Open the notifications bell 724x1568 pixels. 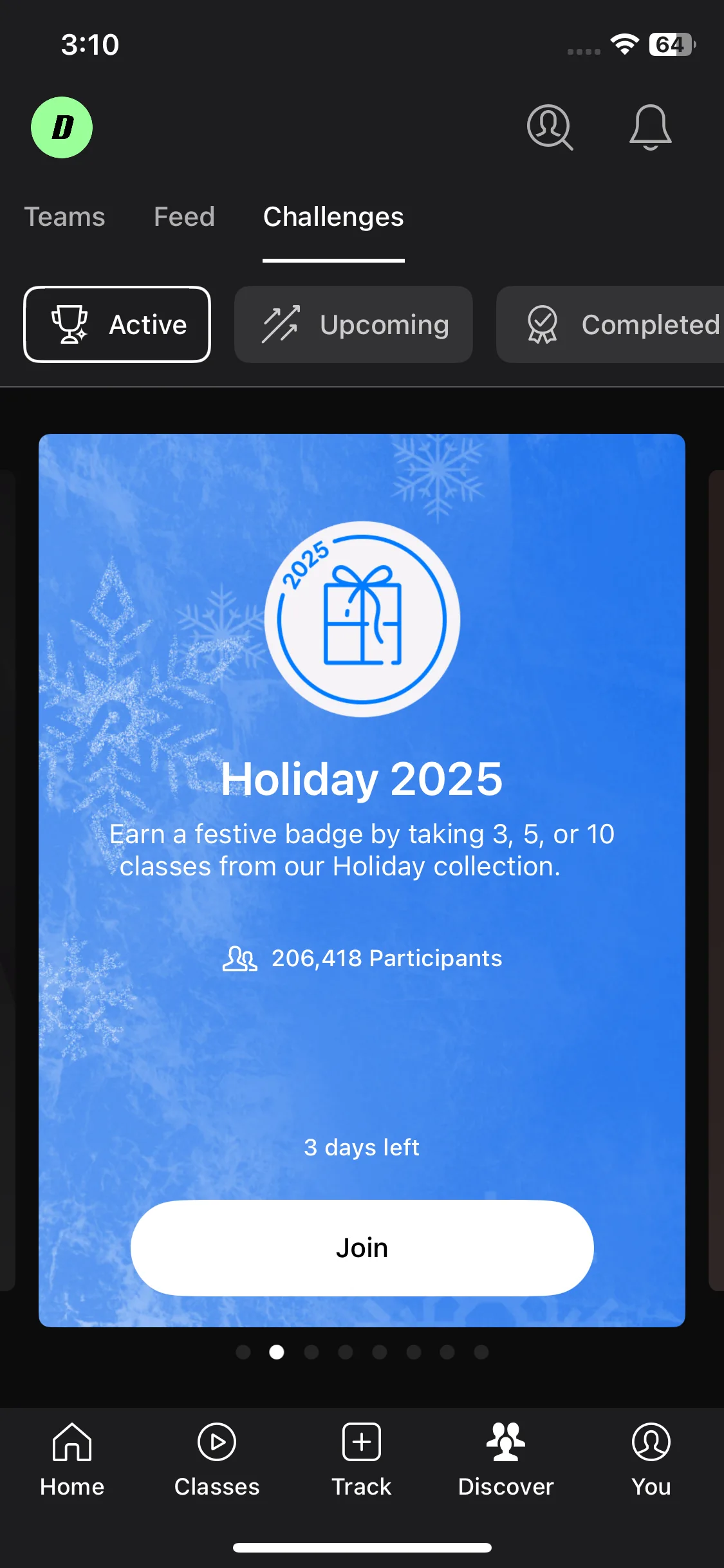pyautogui.click(x=650, y=127)
